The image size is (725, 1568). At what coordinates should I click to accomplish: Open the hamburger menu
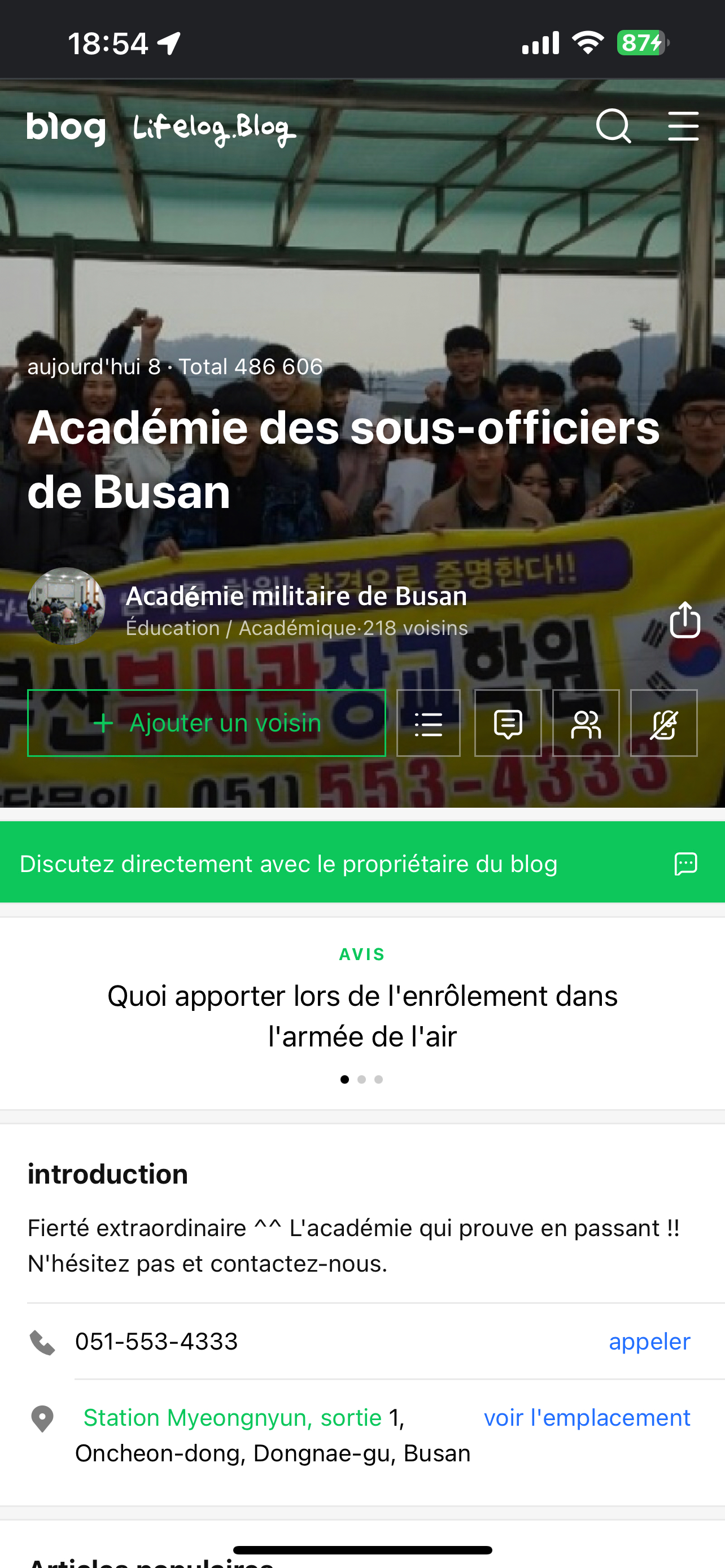tap(683, 126)
